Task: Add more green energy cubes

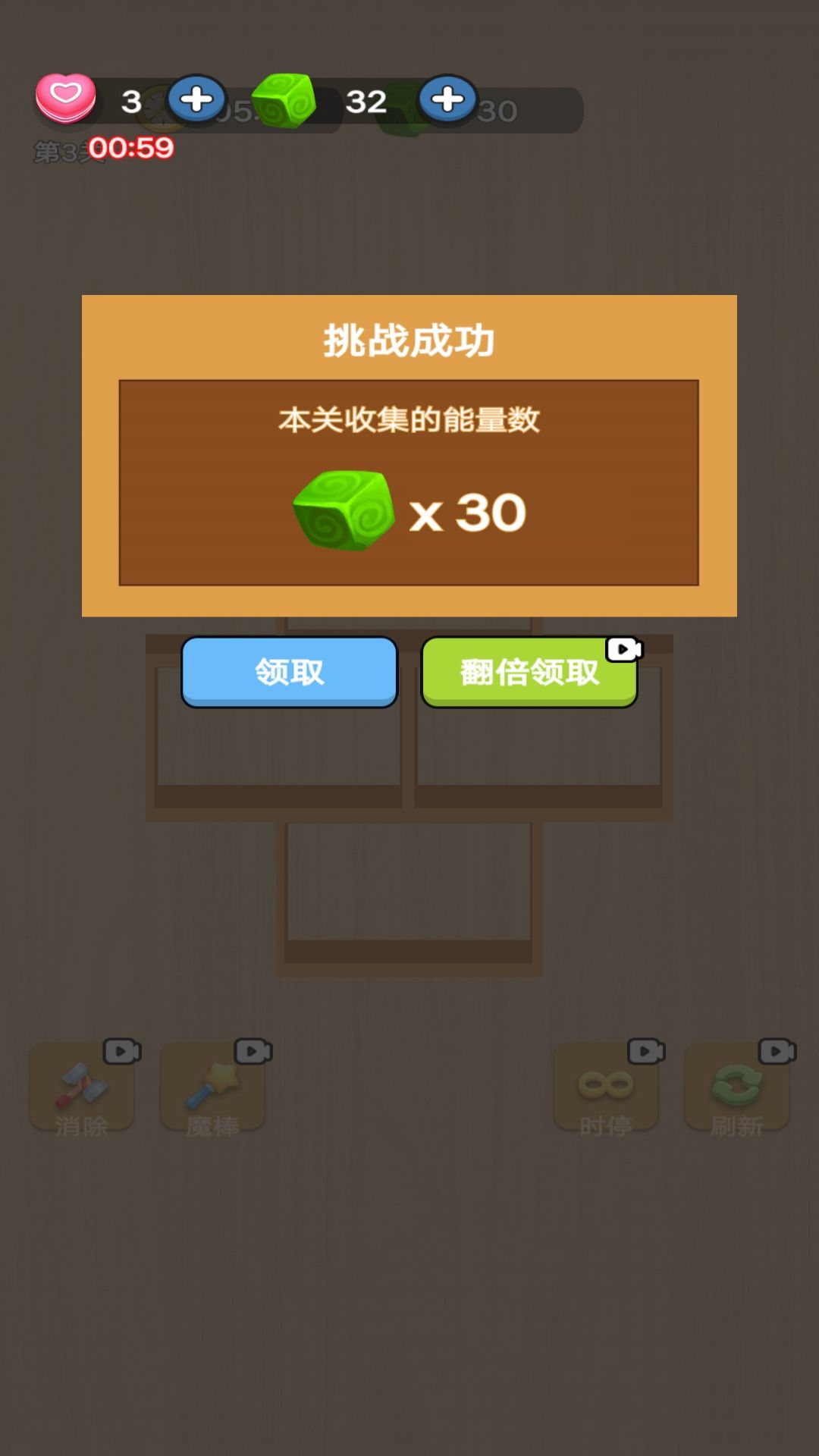Action: click(x=447, y=99)
